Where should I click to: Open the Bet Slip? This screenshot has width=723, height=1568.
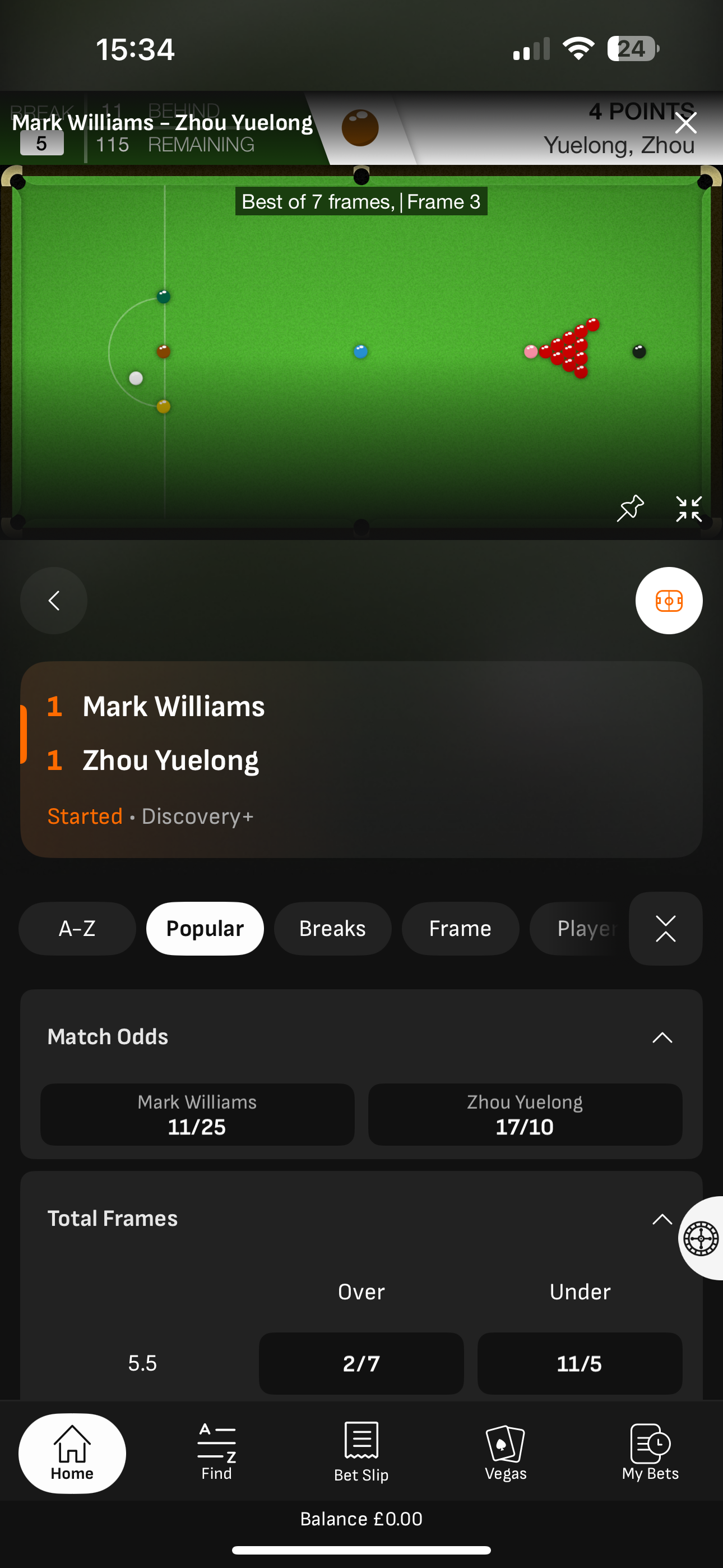point(361,1455)
